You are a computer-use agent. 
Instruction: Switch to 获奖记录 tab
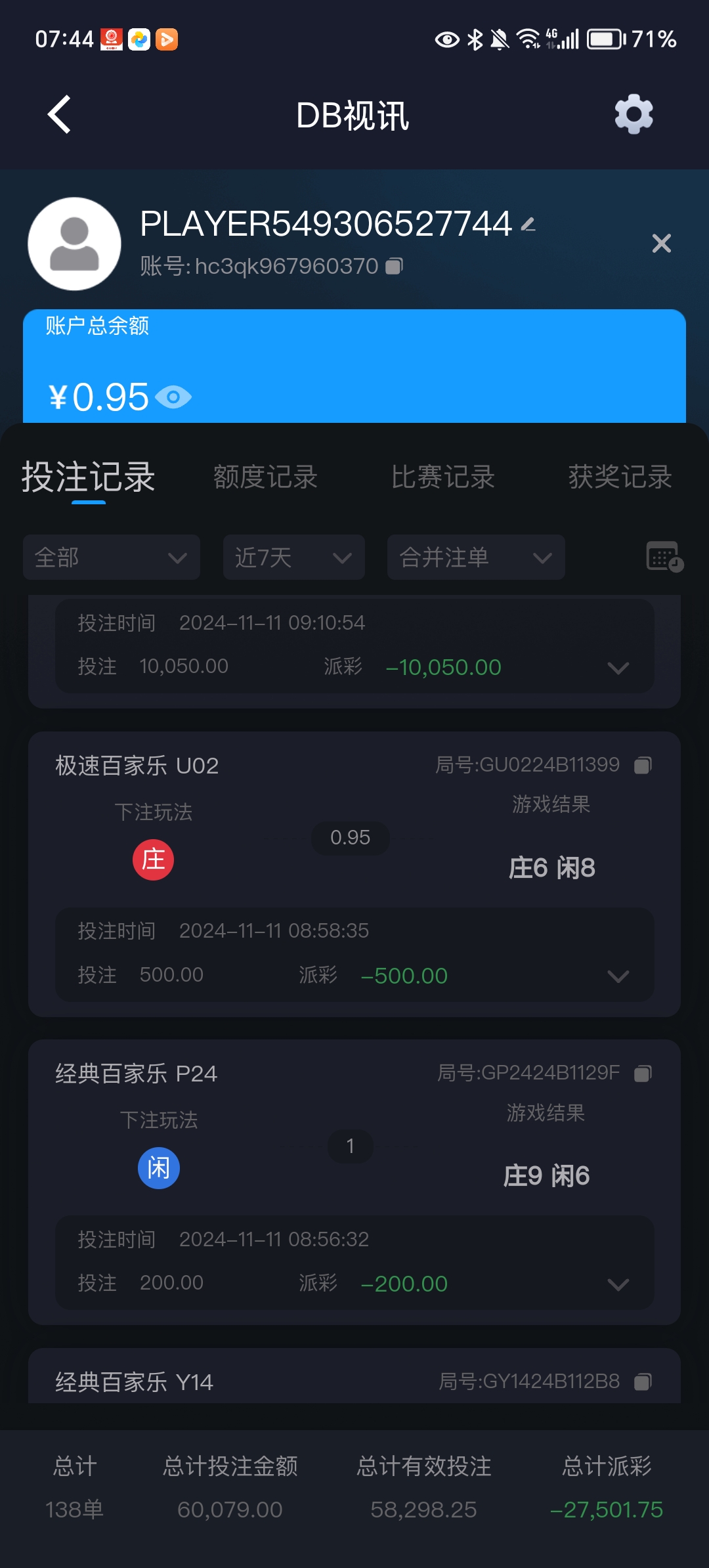[620, 477]
